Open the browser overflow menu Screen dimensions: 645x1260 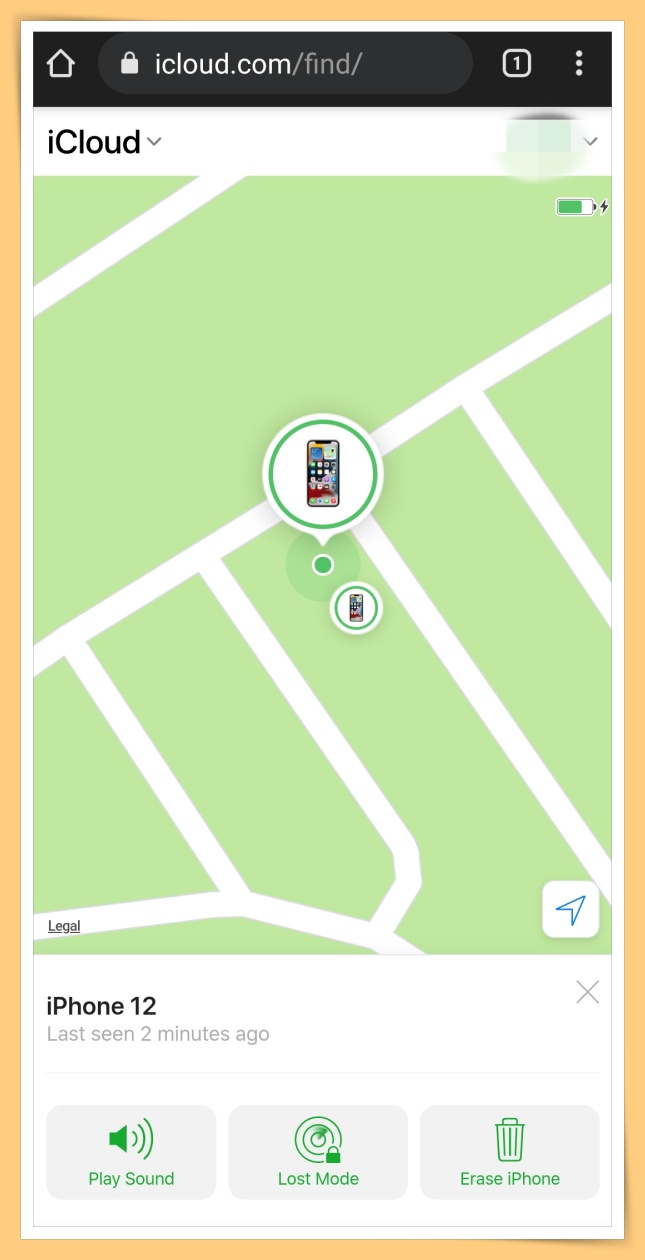(579, 64)
